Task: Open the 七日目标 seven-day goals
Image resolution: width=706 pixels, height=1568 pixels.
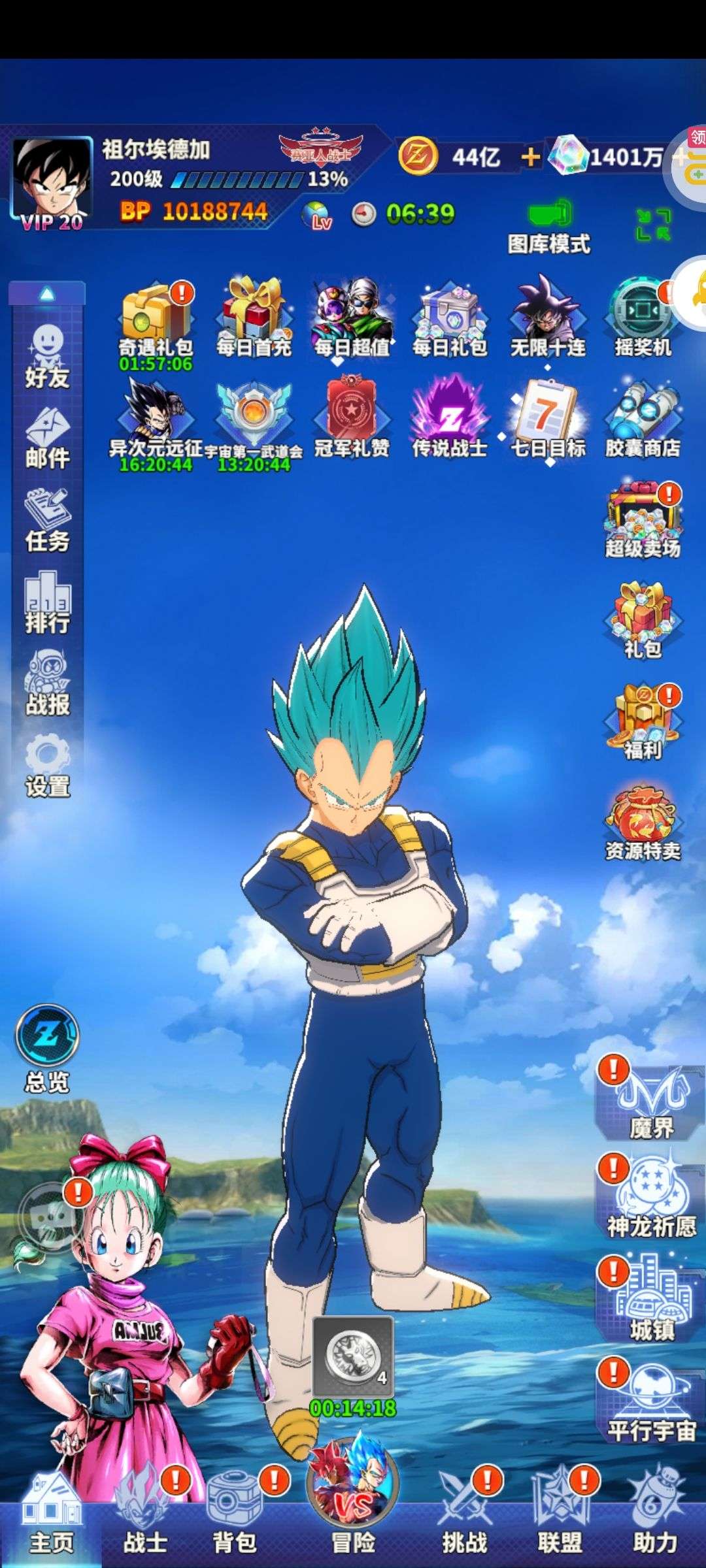Action: coord(547,419)
